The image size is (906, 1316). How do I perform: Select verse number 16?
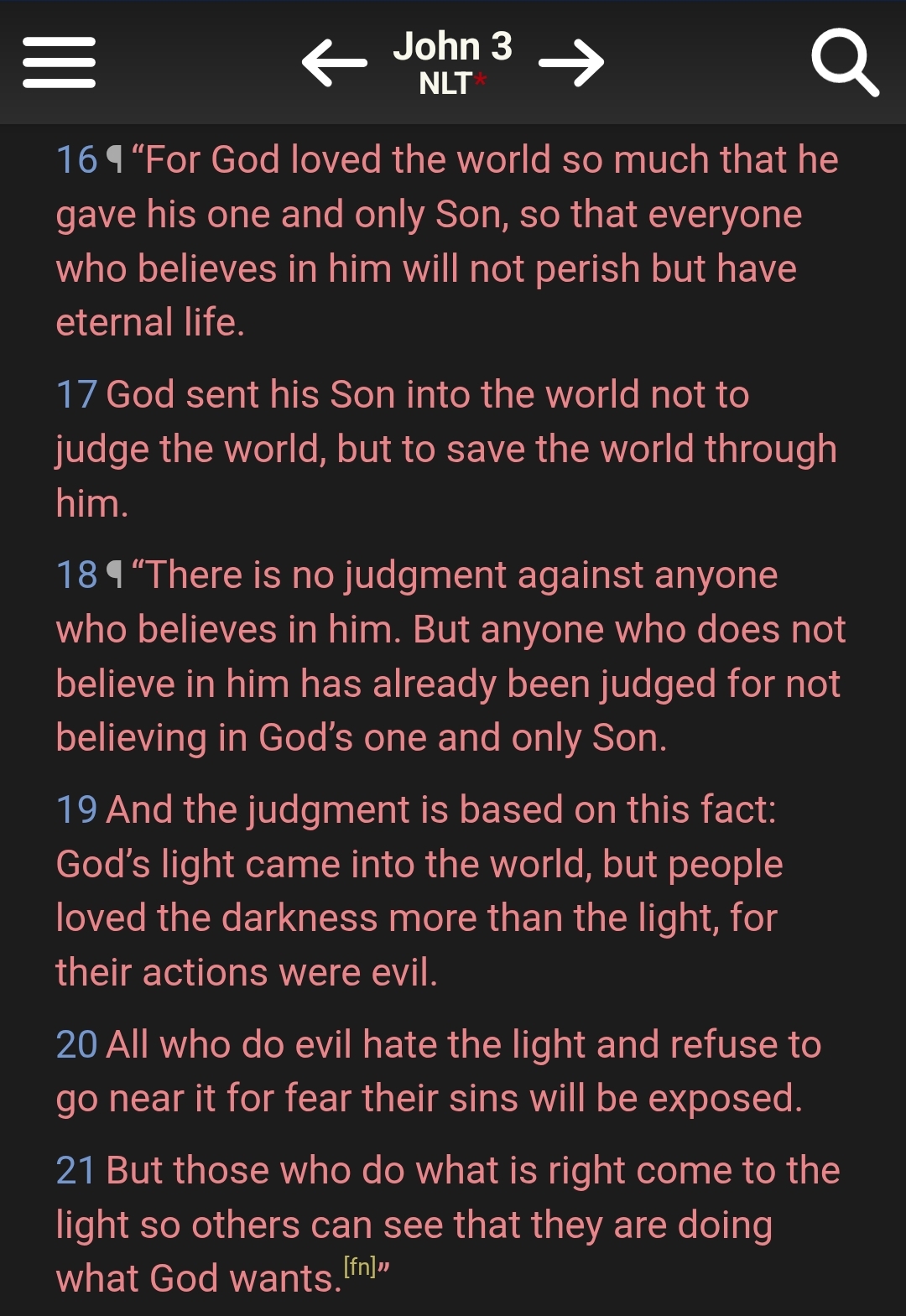(x=76, y=160)
